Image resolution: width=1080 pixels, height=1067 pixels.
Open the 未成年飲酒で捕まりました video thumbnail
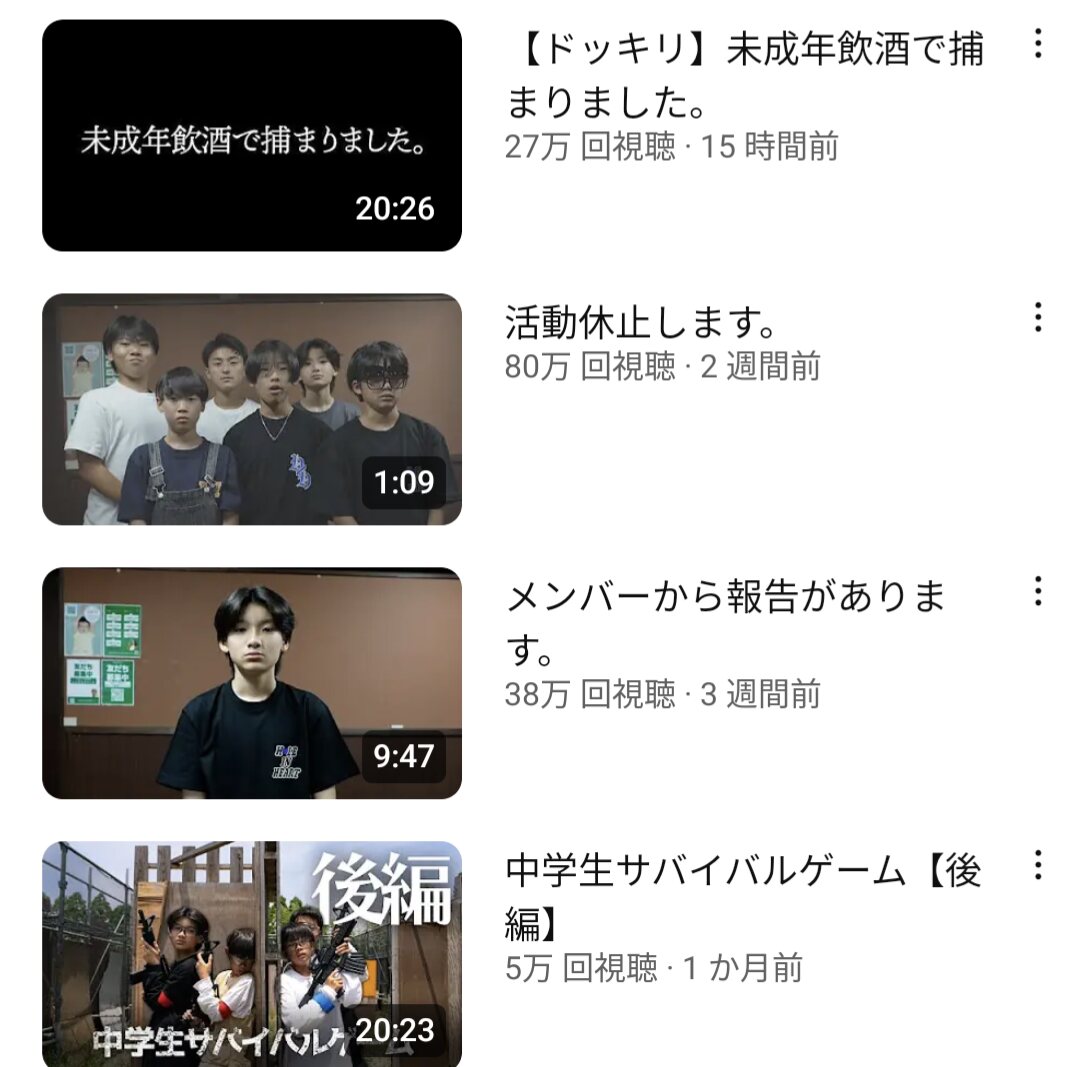(x=252, y=135)
